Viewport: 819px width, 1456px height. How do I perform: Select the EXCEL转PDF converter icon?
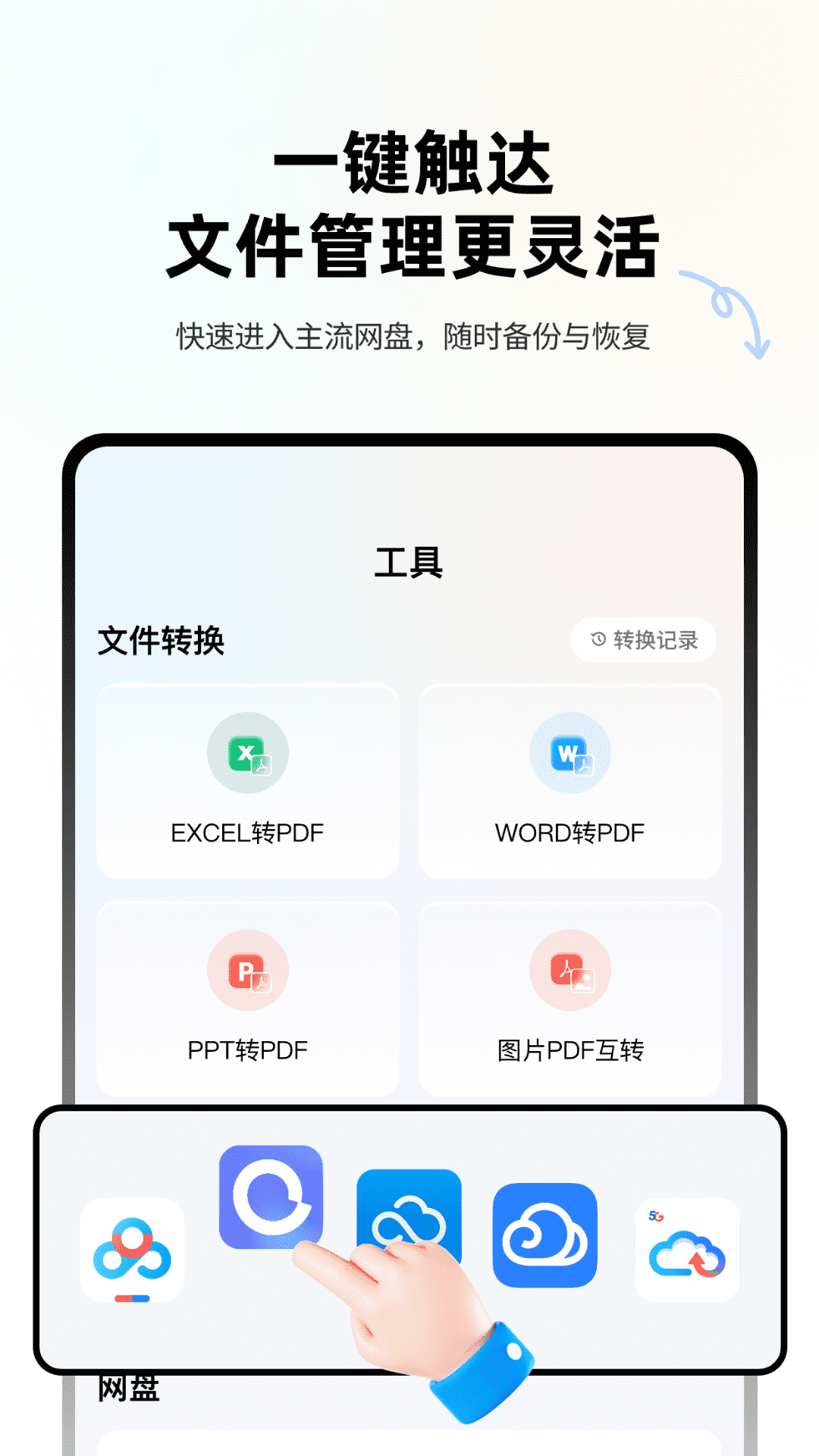tap(246, 753)
